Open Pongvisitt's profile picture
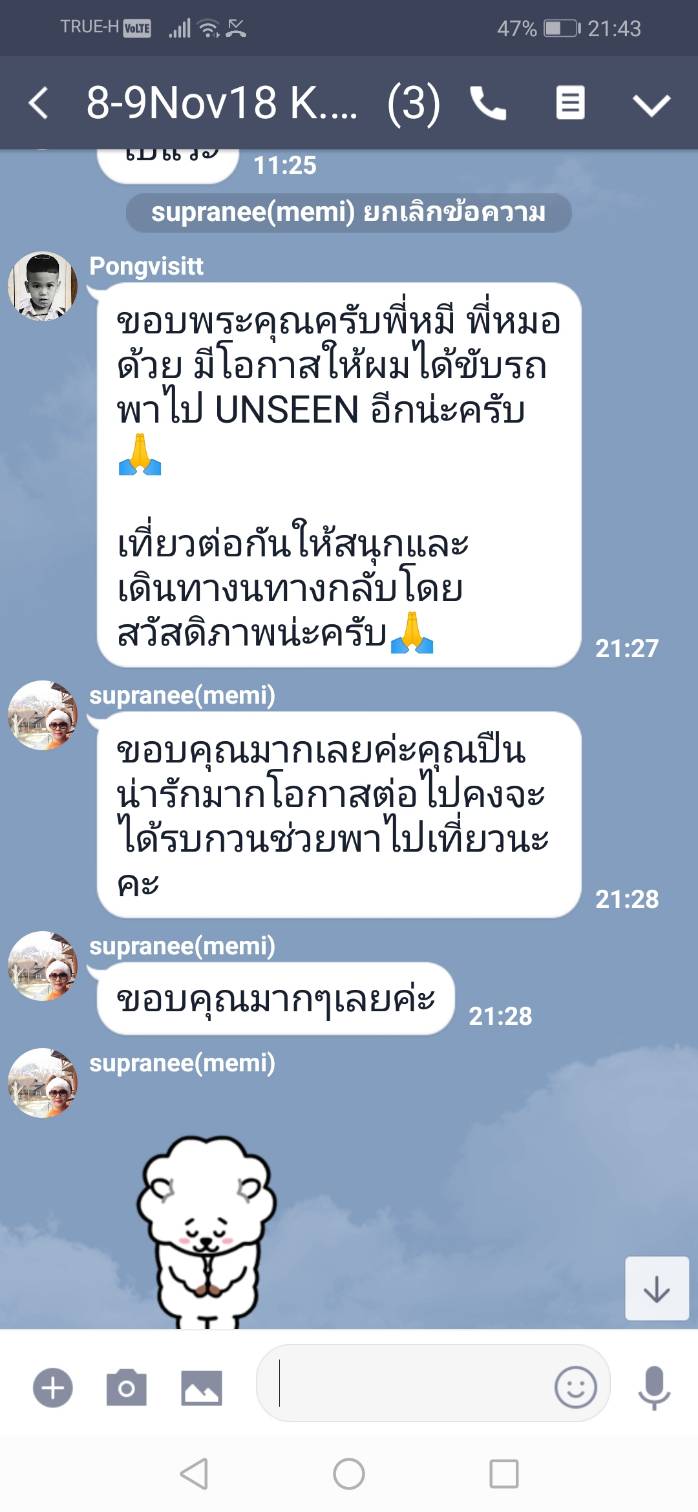Image resolution: width=698 pixels, height=1512 pixels. tap(43, 286)
